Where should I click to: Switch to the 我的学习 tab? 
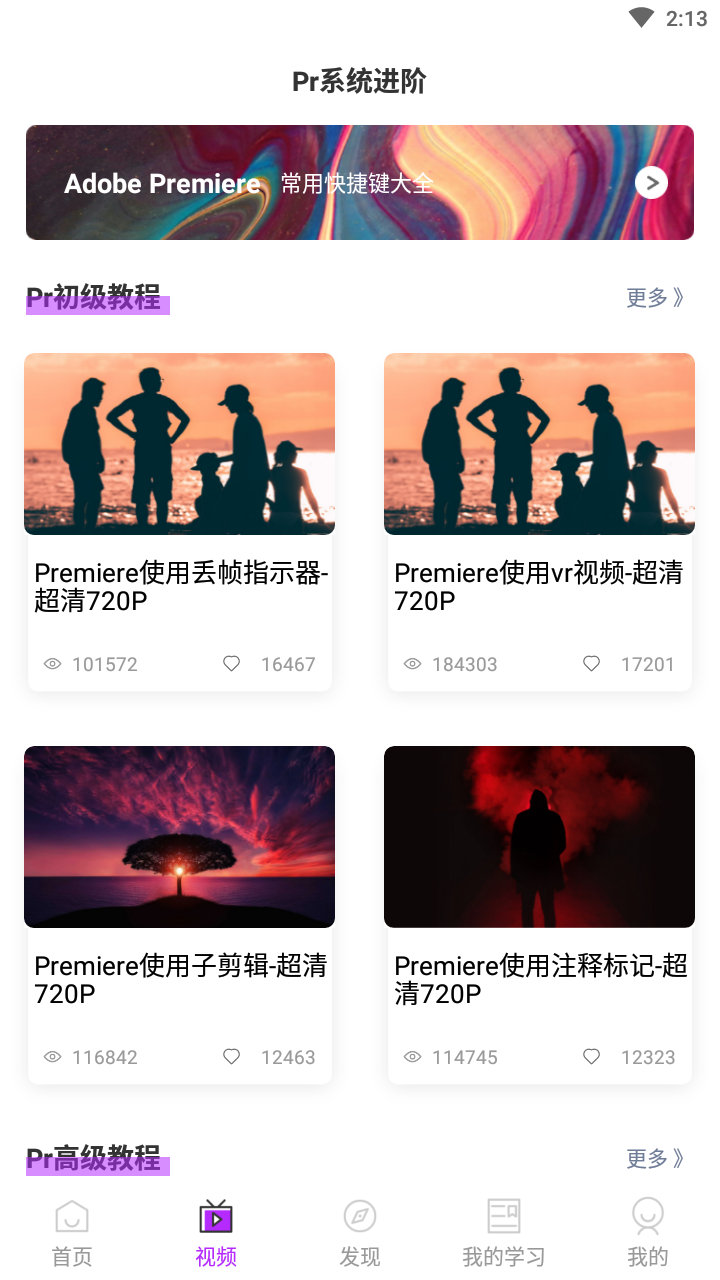pos(503,1230)
